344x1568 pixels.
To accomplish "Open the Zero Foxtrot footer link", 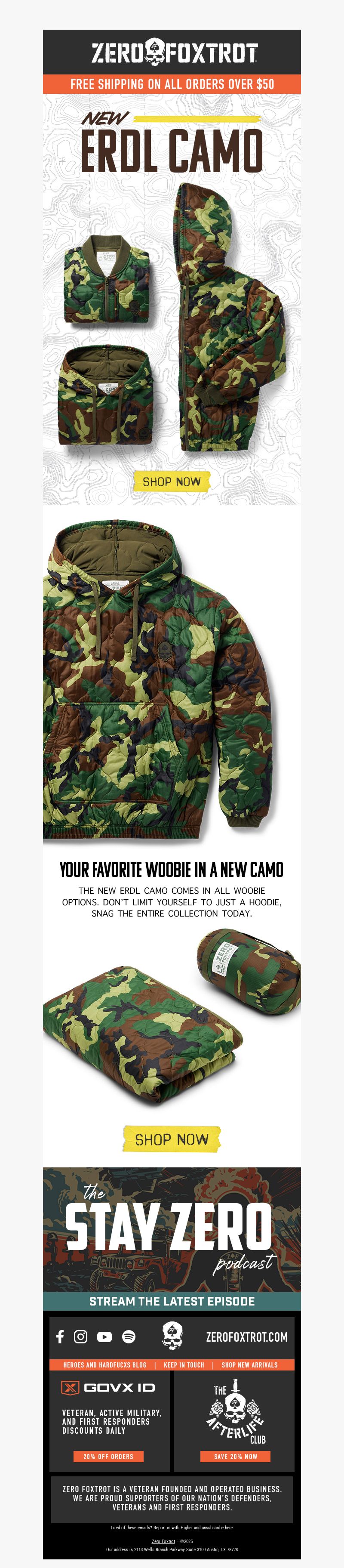I will pos(163,1541).
